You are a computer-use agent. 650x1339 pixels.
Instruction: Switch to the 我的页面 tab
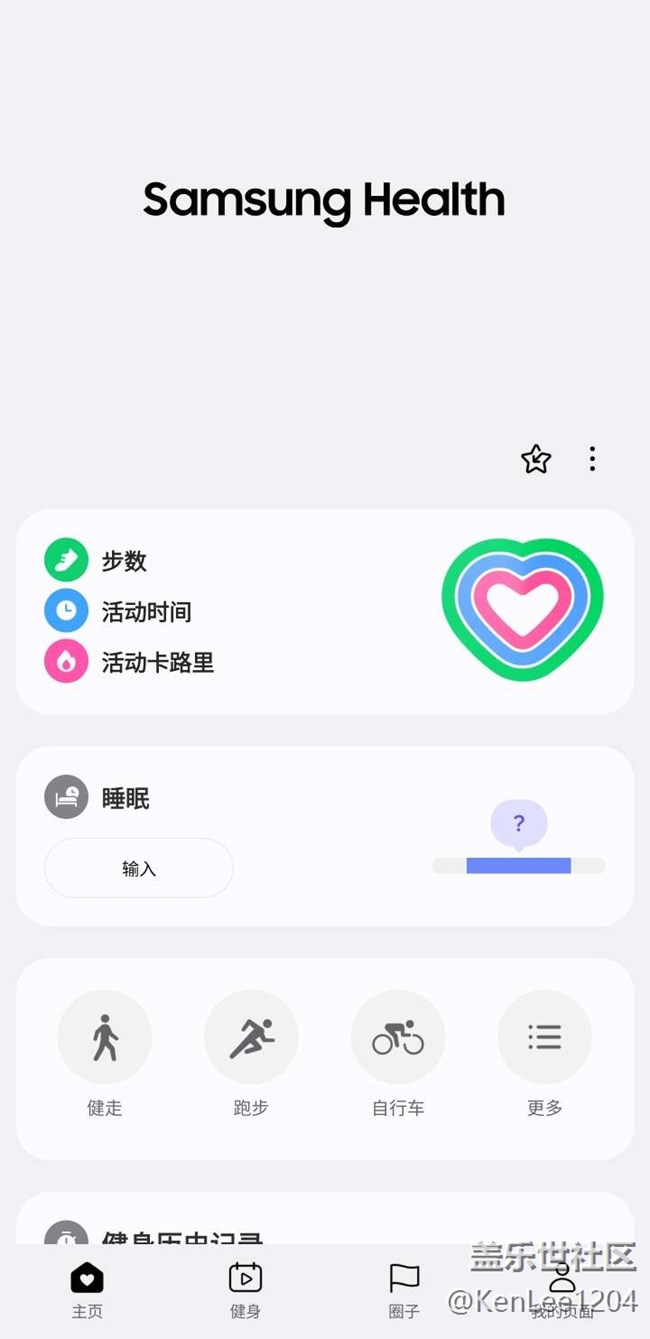tap(562, 1291)
